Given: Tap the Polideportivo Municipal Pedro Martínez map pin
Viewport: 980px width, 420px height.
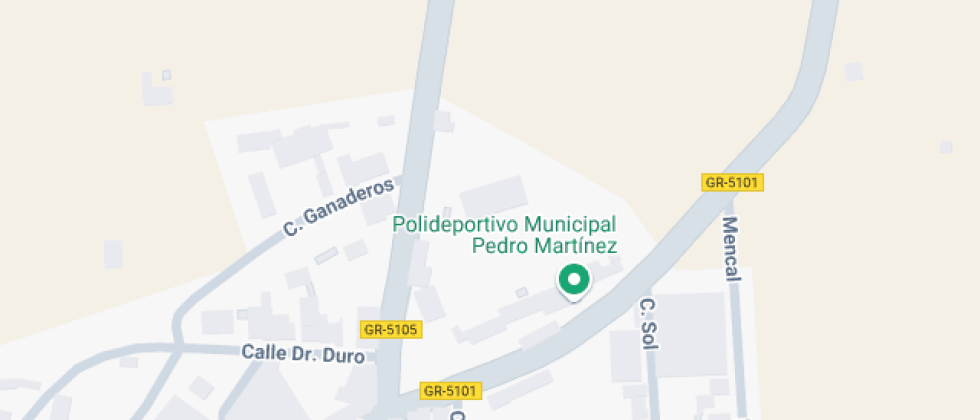Looking at the screenshot, I should coord(574,280).
